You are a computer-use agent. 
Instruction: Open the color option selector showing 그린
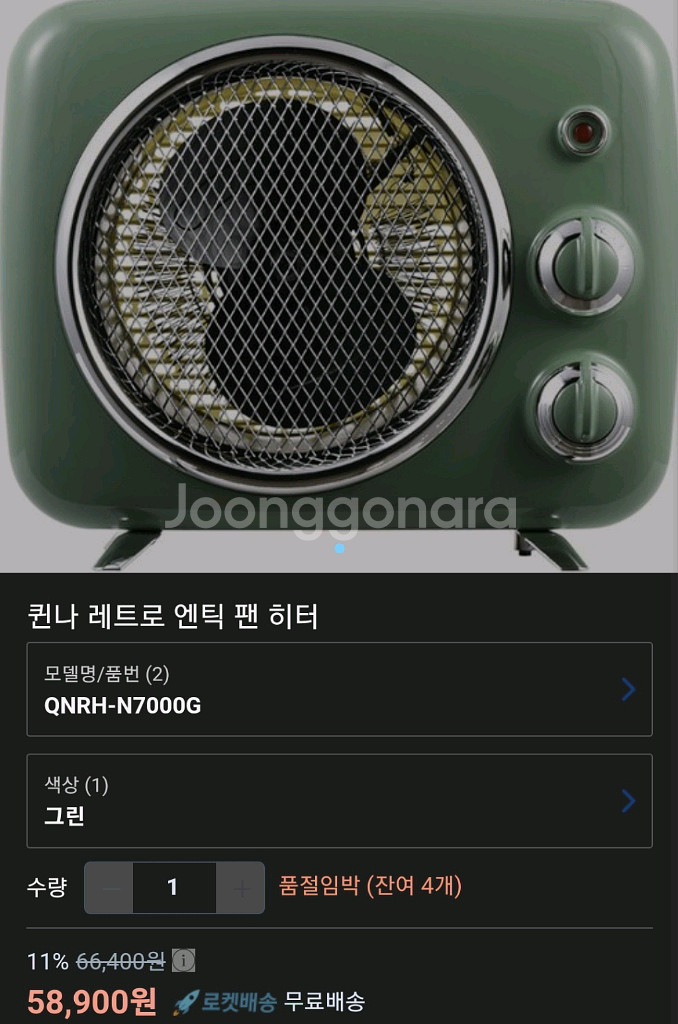pos(339,801)
